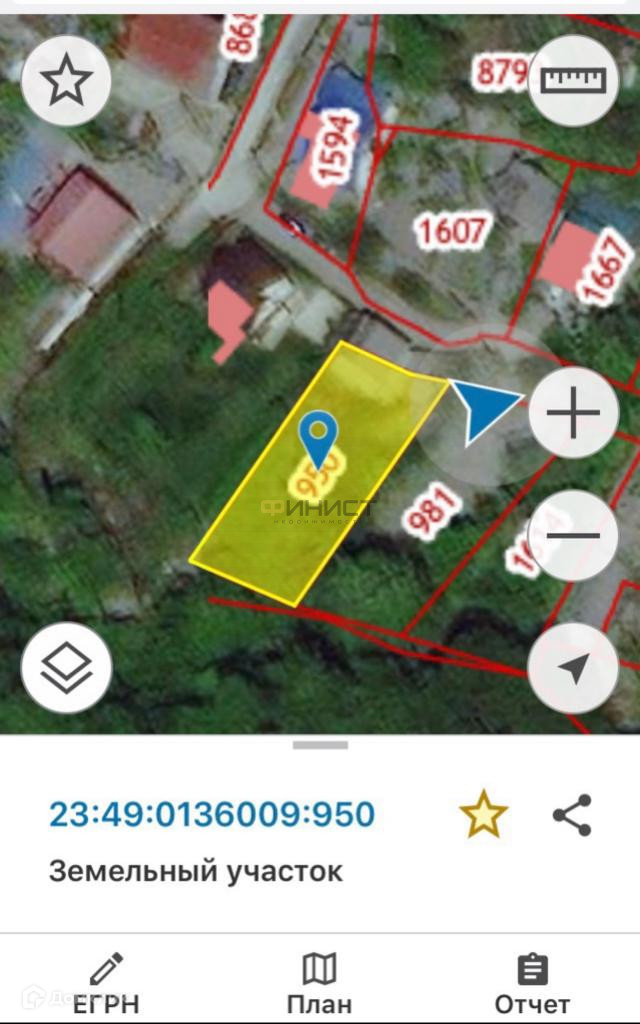Switch to the План tab
The height and width of the screenshot is (1024, 640).
(x=319, y=984)
